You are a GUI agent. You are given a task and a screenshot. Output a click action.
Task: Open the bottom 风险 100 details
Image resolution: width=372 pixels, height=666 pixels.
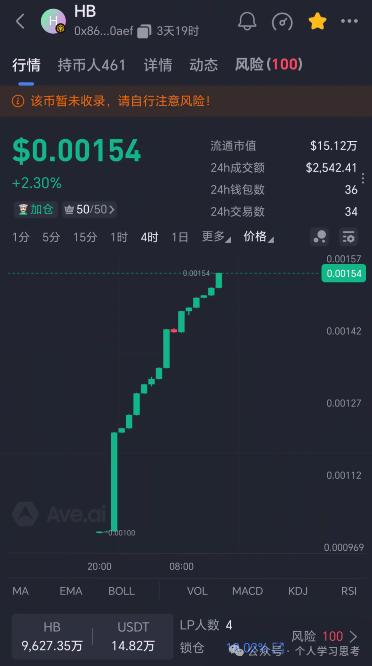[x=324, y=636]
